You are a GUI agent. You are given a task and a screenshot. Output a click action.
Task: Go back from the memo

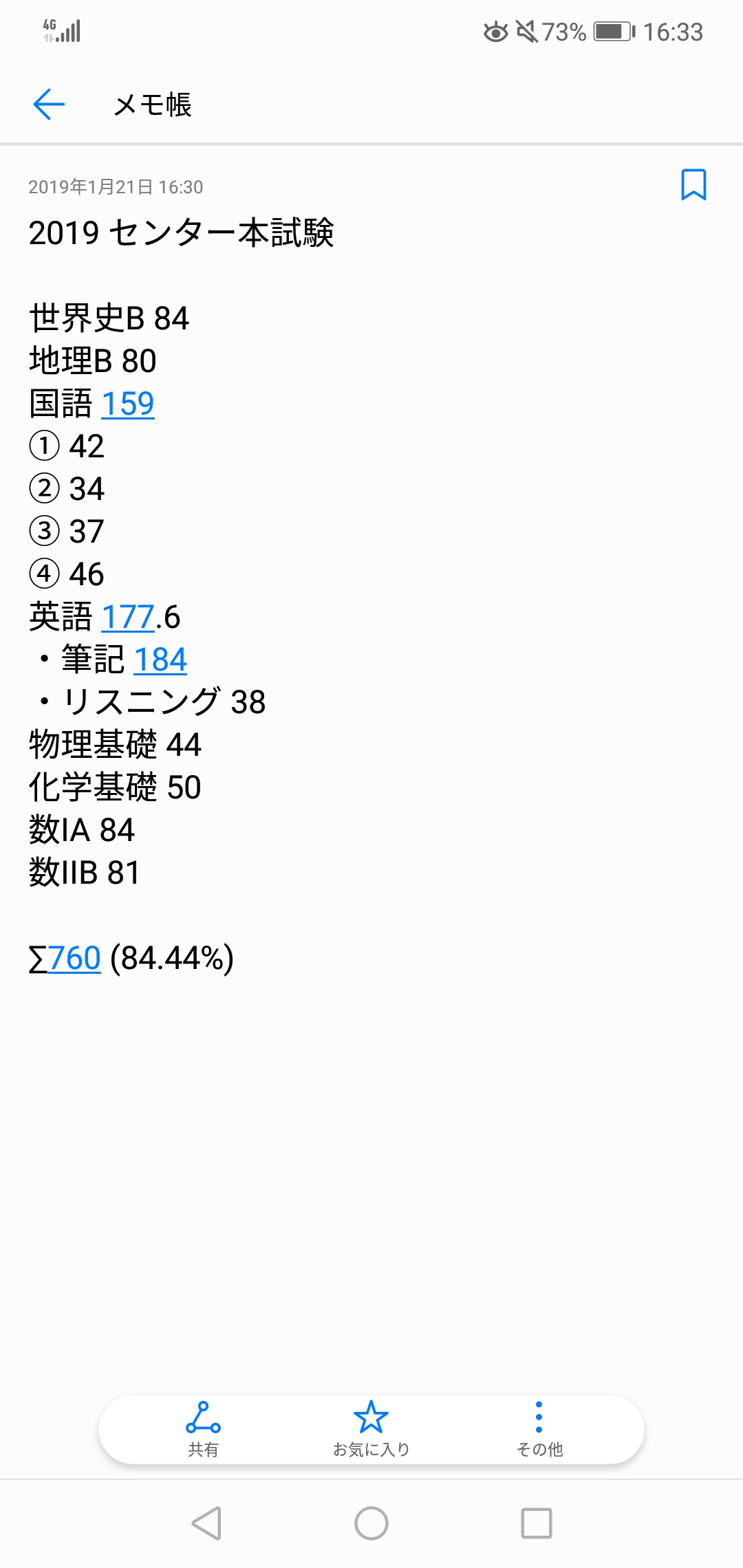pos(49,105)
